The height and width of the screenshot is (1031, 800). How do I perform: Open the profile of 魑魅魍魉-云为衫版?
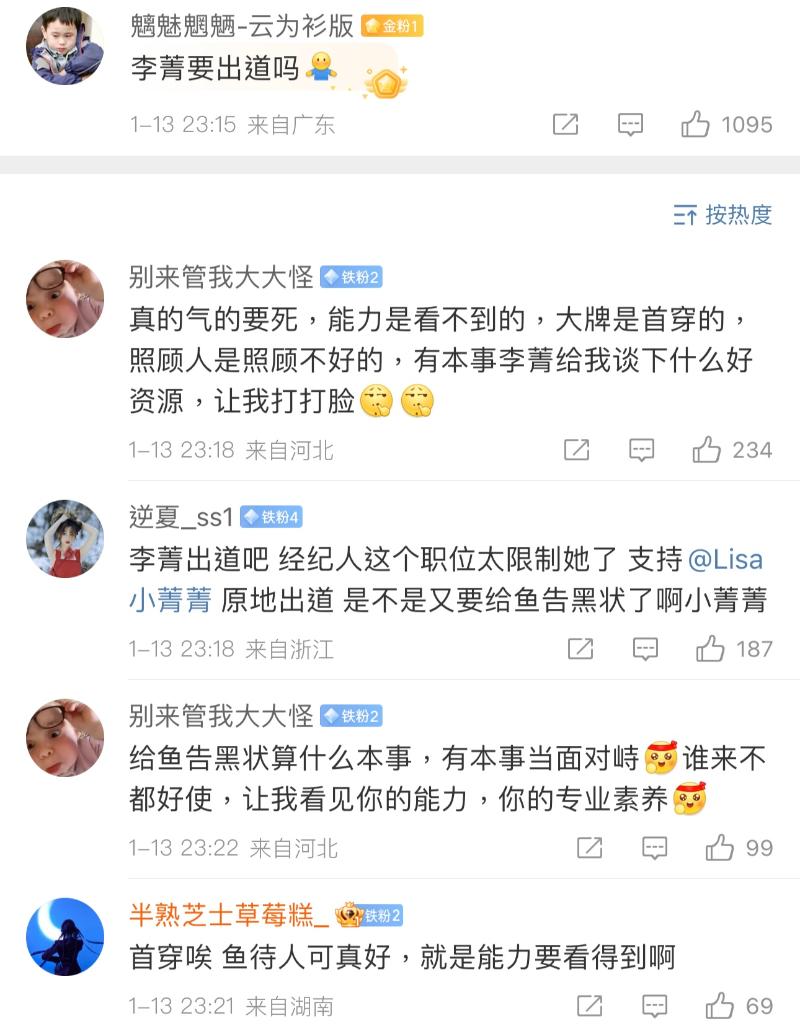[242, 27]
